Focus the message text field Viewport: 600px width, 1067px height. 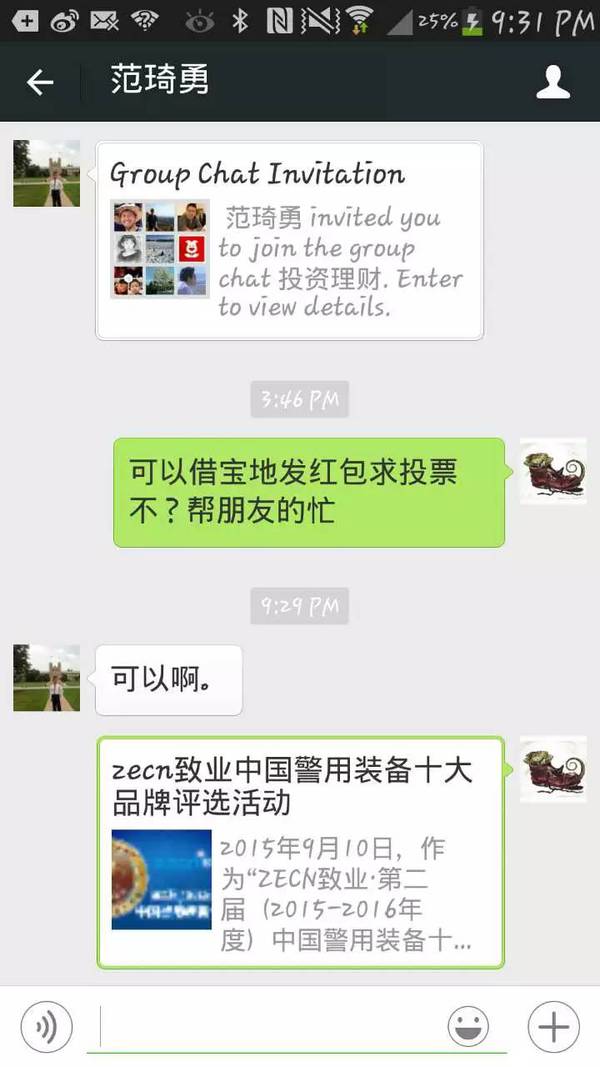click(x=270, y=1026)
